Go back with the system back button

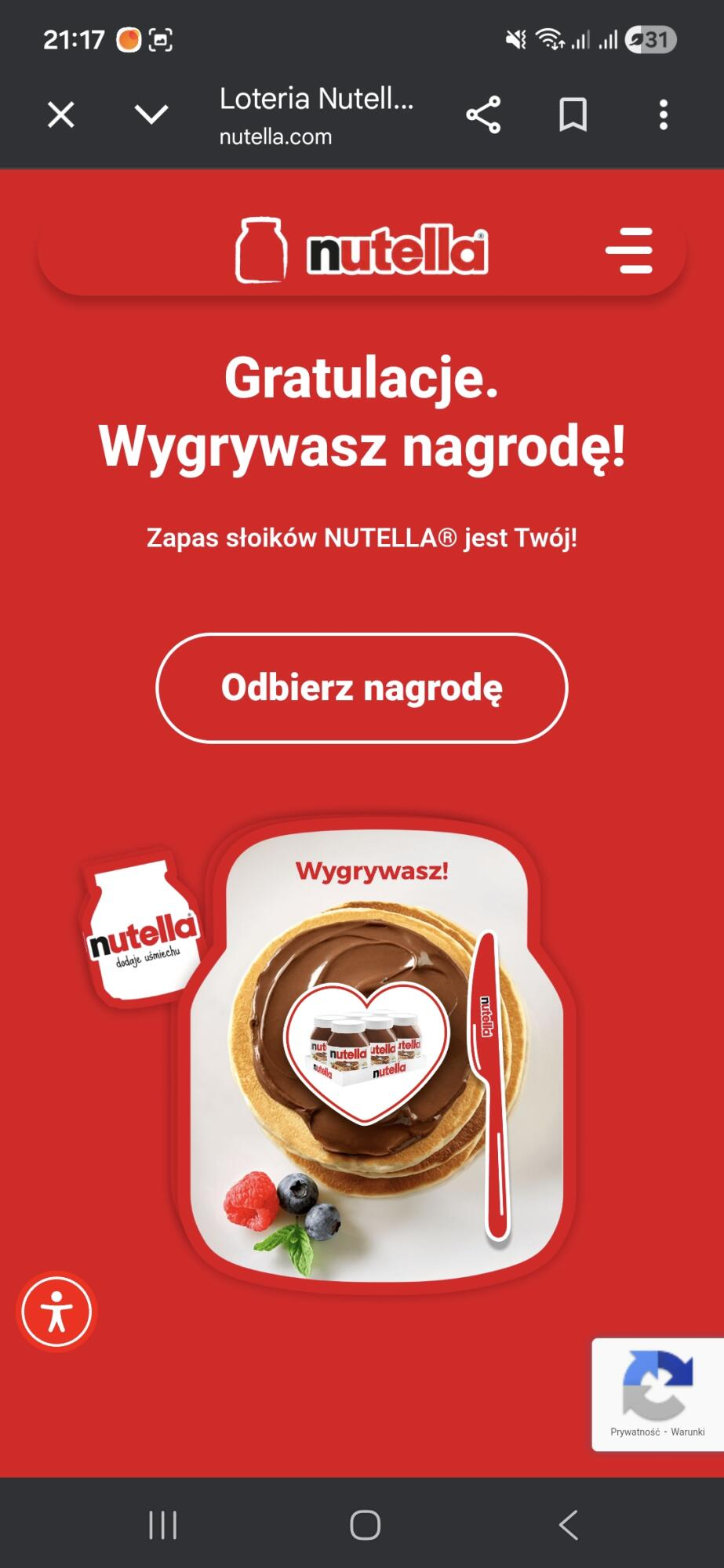568,1526
